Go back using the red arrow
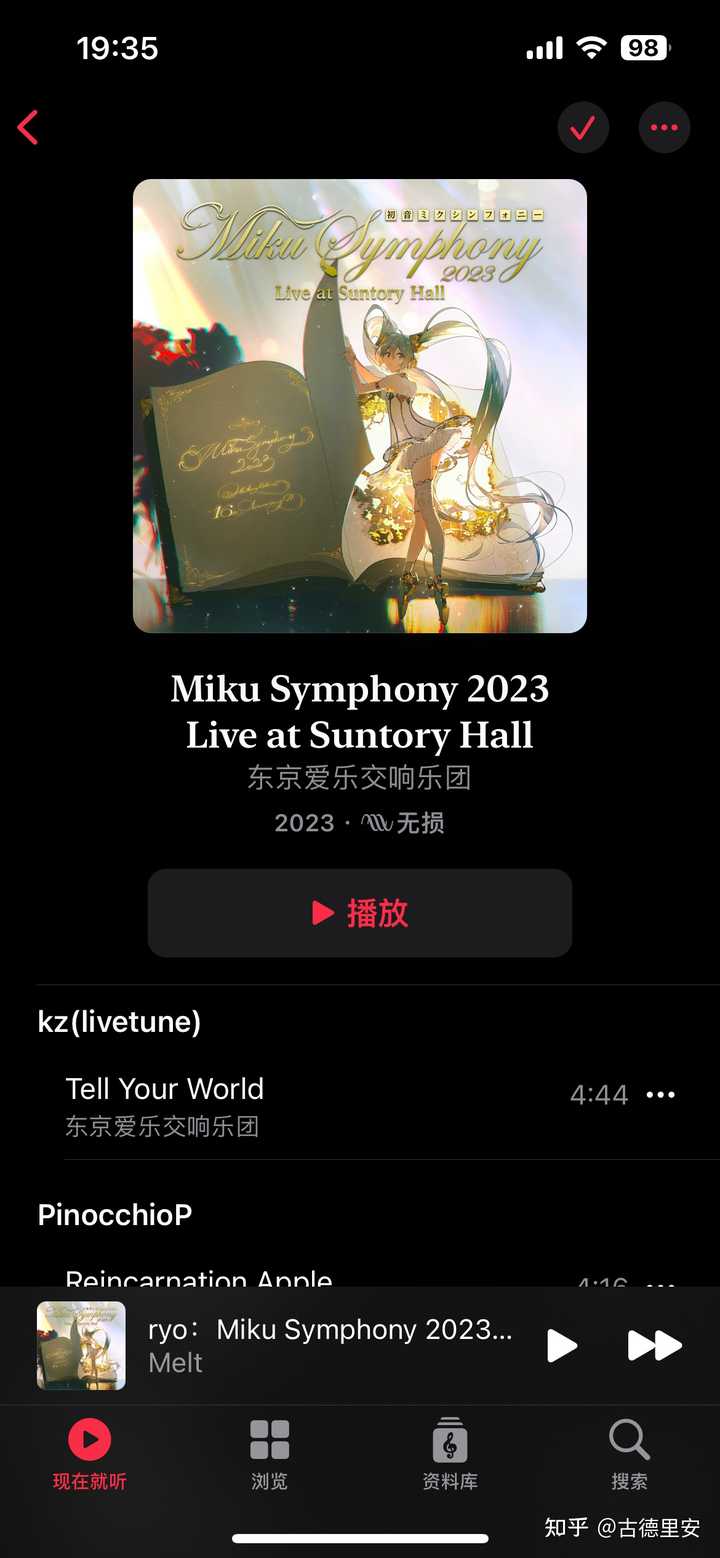 [28, 128]
